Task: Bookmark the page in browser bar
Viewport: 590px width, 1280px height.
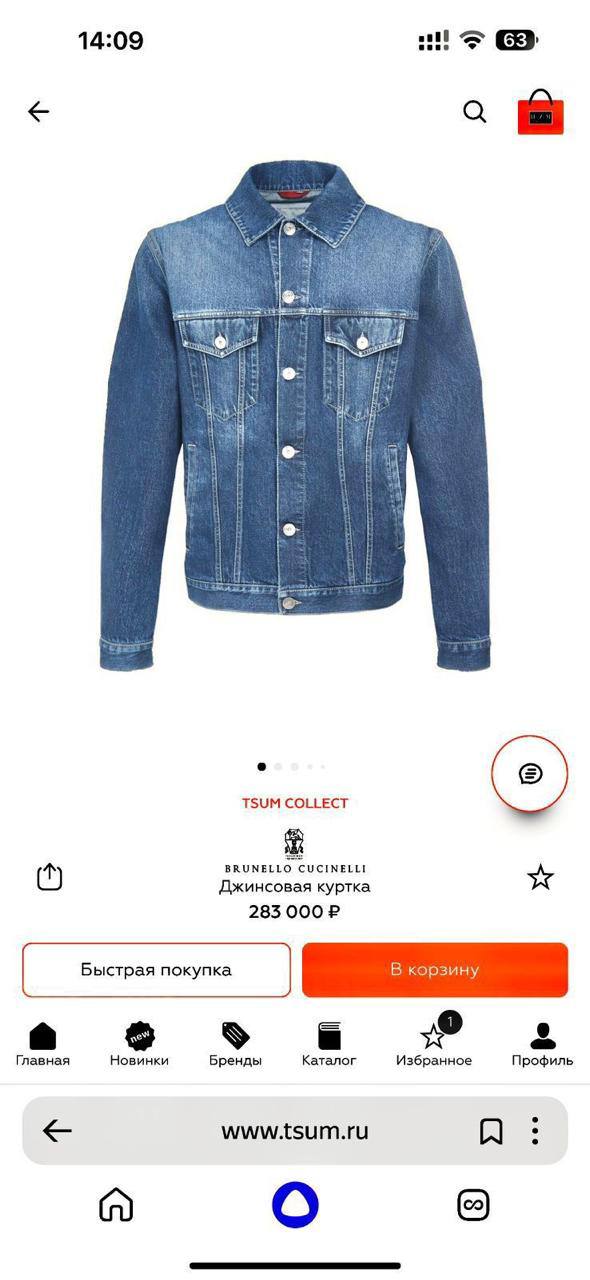Action: click(x=491, y=1131)
